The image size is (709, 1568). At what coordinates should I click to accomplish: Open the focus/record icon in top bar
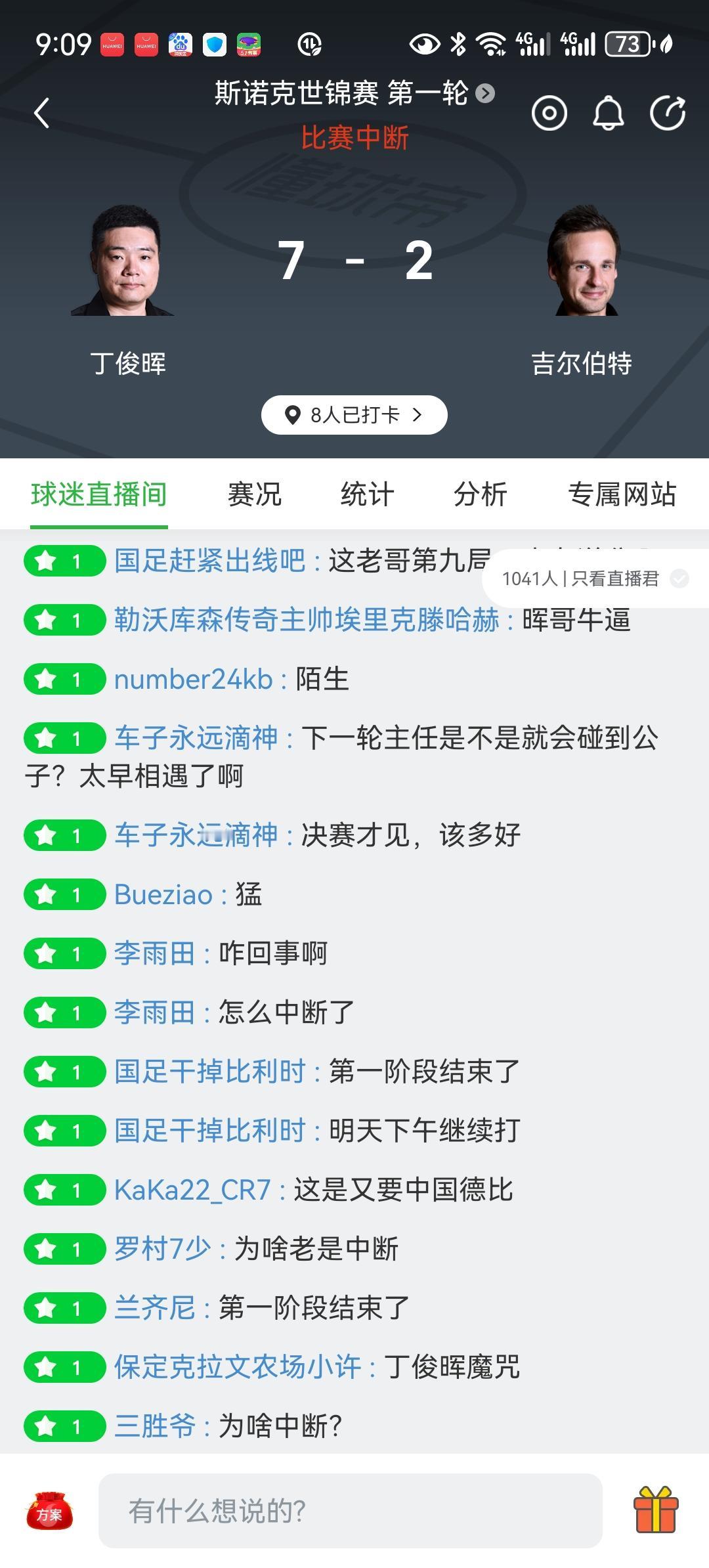point(549,112)
